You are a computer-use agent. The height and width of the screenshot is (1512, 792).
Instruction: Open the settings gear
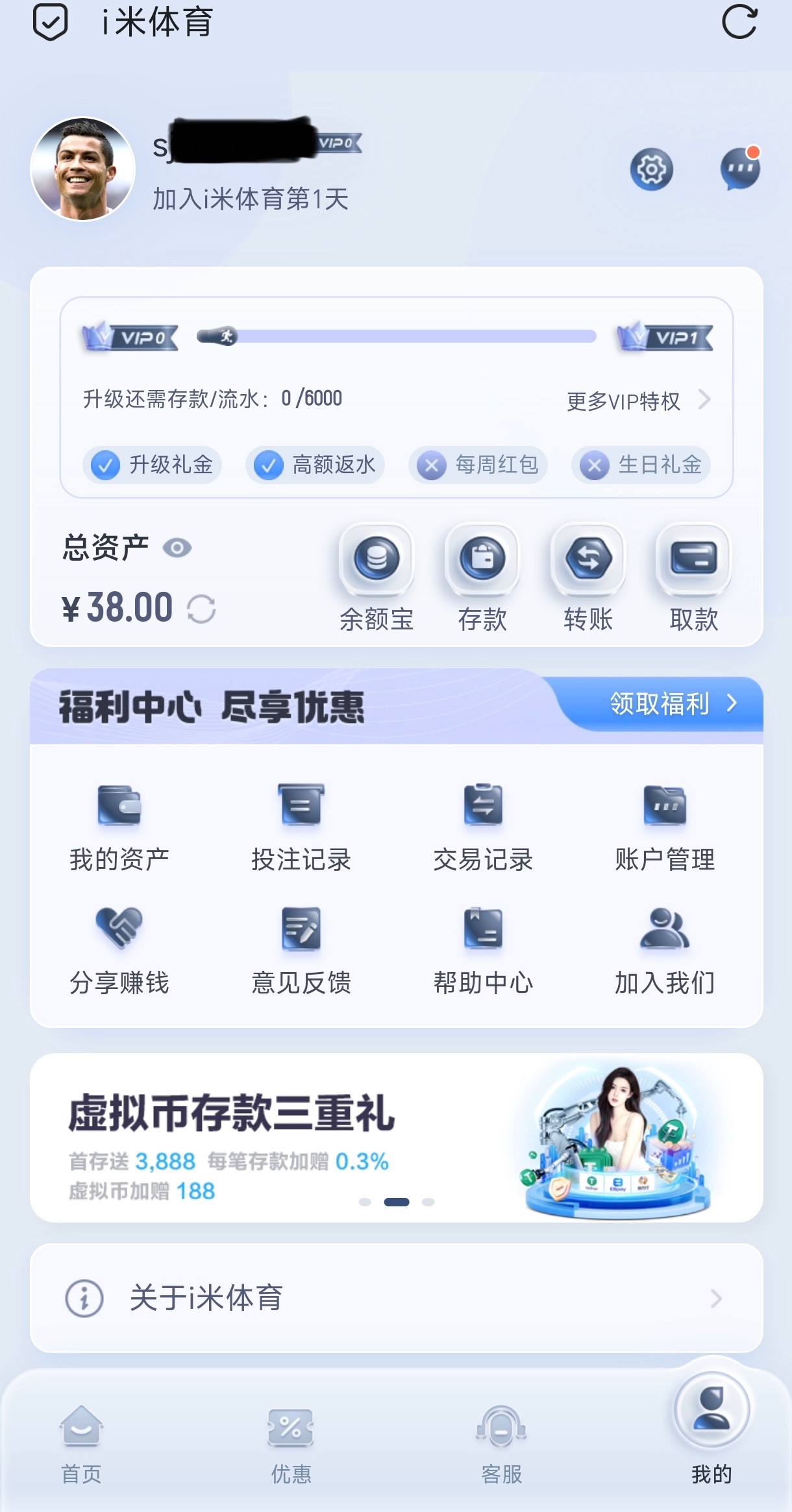point(651,169)
